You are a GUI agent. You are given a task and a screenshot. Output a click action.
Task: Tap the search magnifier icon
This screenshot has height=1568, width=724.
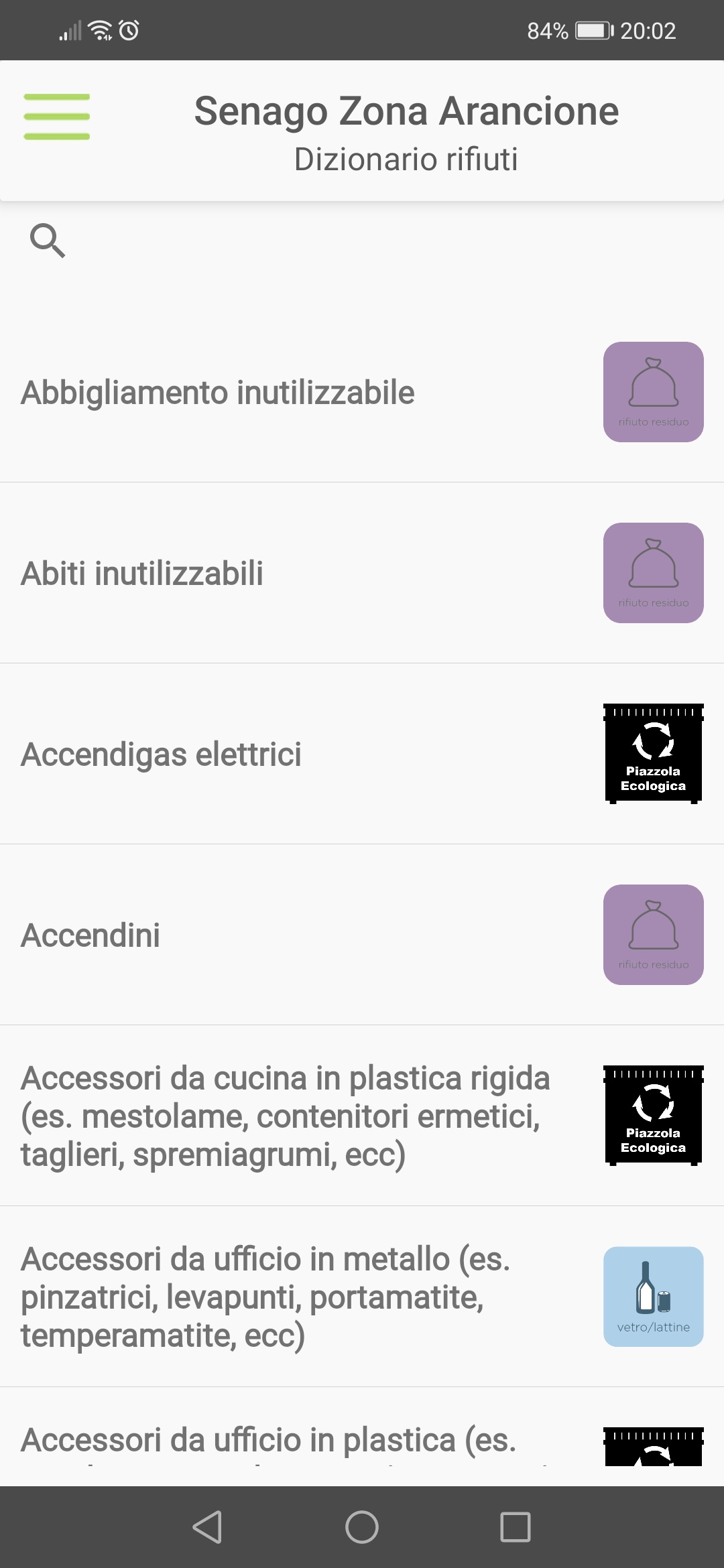(48, 241)
